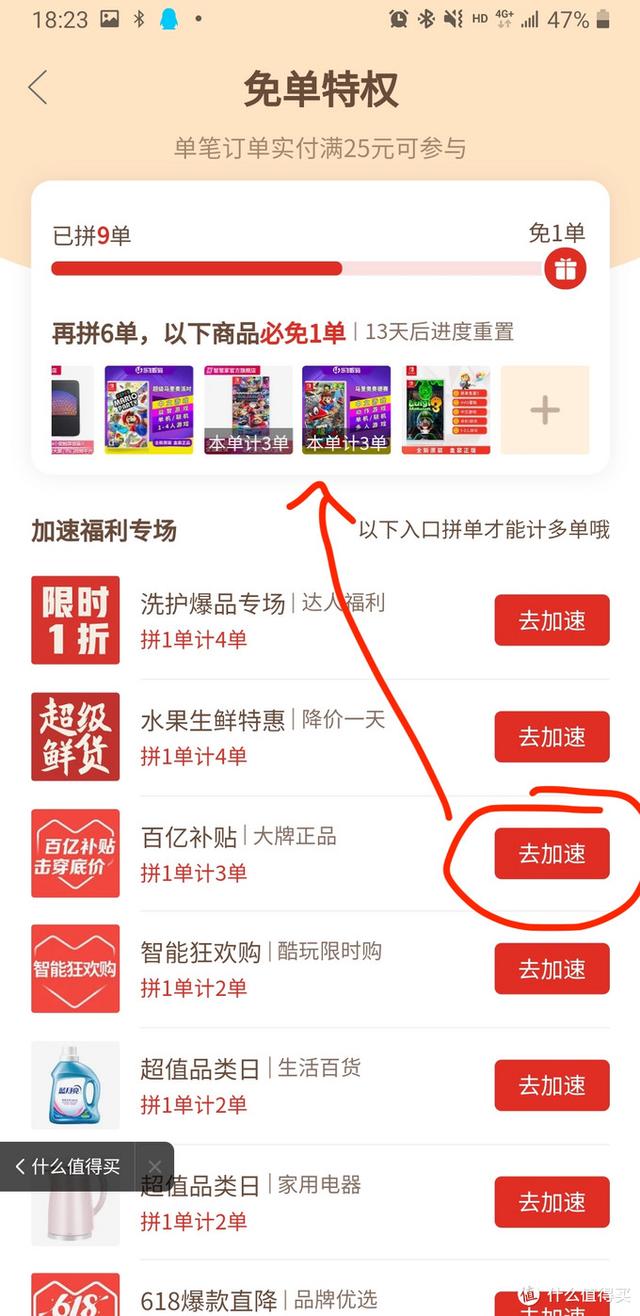Tap 去加速 for 超值品类日 生活百货
The height and width of the screenshot is (1316, 640).
(x=551, y=1085)
